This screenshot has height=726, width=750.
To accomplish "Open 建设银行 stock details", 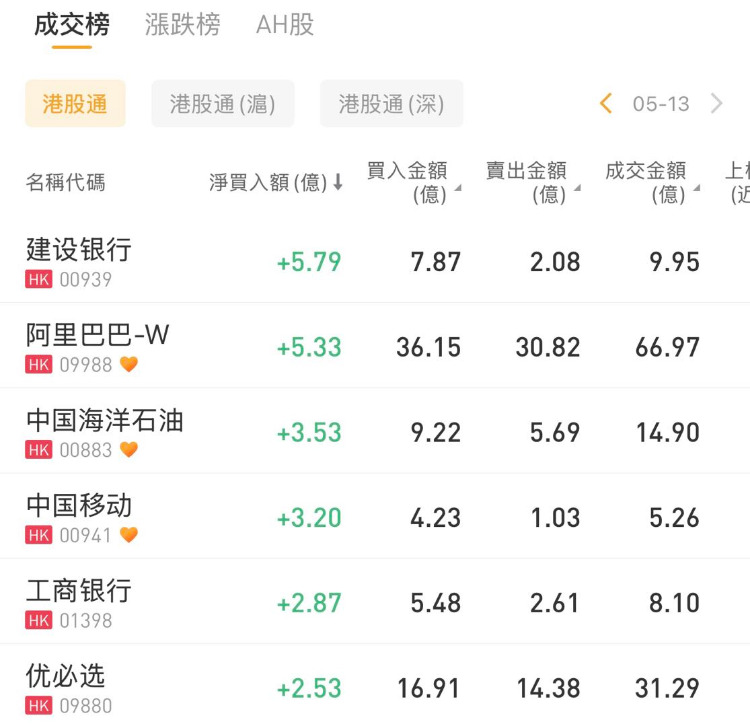I will pyautogui.click(x=79, y=261).
